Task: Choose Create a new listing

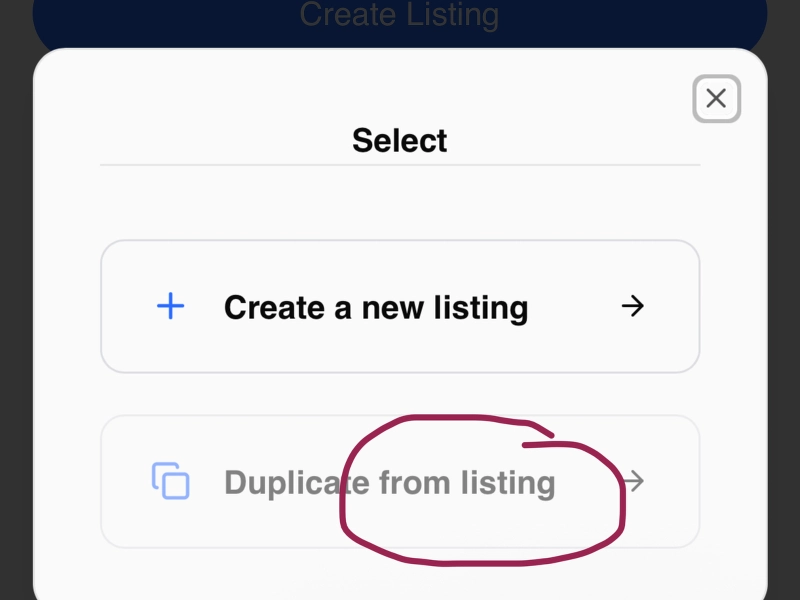Action: tap(400, 307)
